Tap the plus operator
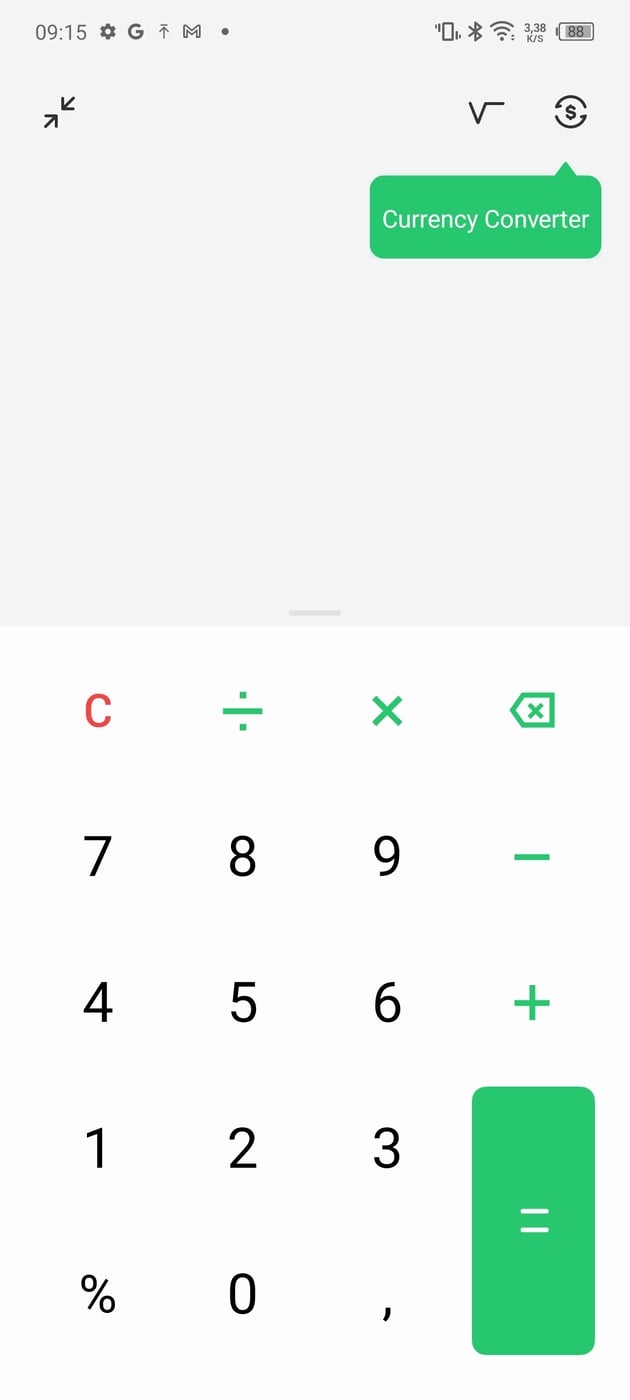Image resolution: width=630 pixels, height=1400 pixels. click(x=532, y=1002)
